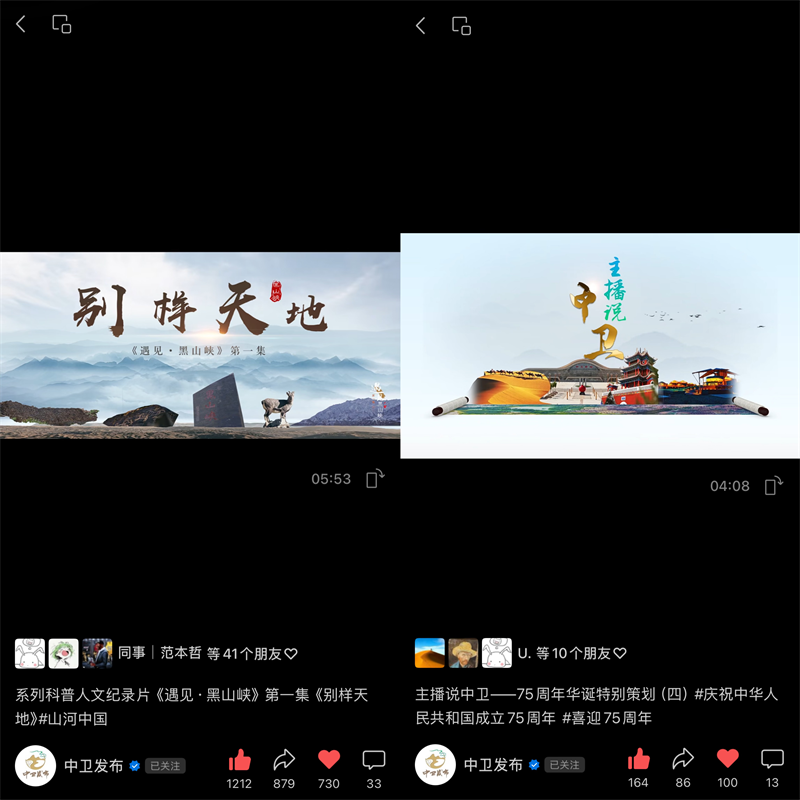The width and height of the screenshot is (800, 800).
Task: Open the #喜迎75周年 hashtag
Action: point(607,718)
